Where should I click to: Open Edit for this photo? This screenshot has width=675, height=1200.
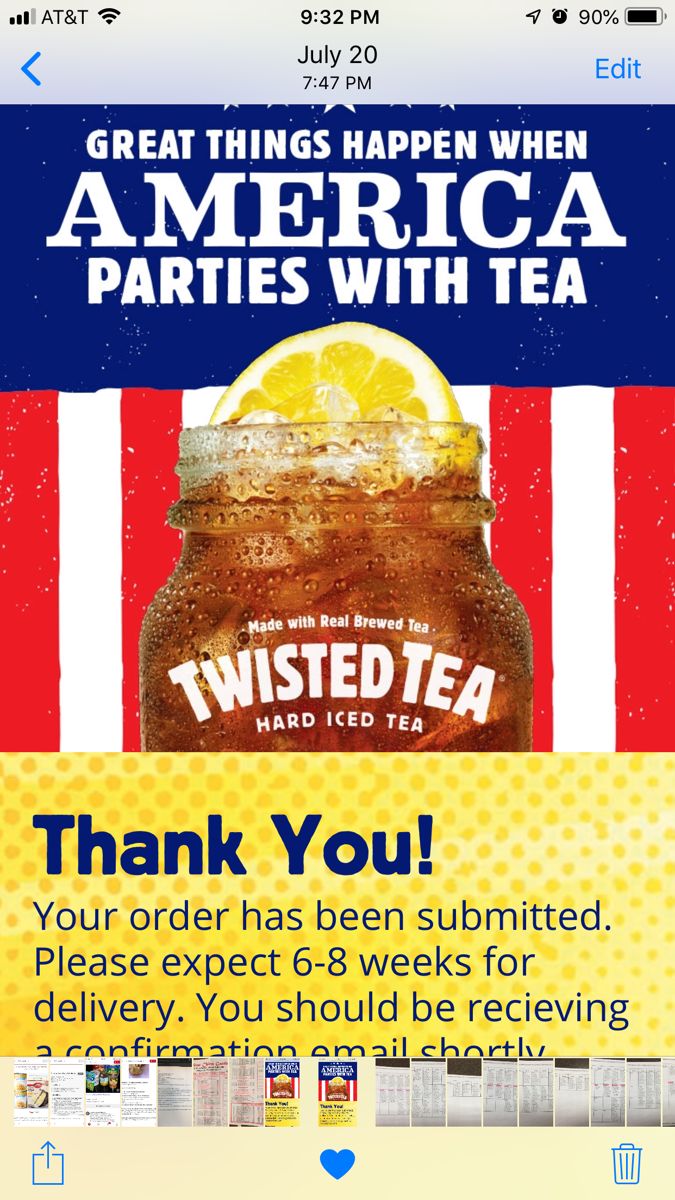click(617, 69)
